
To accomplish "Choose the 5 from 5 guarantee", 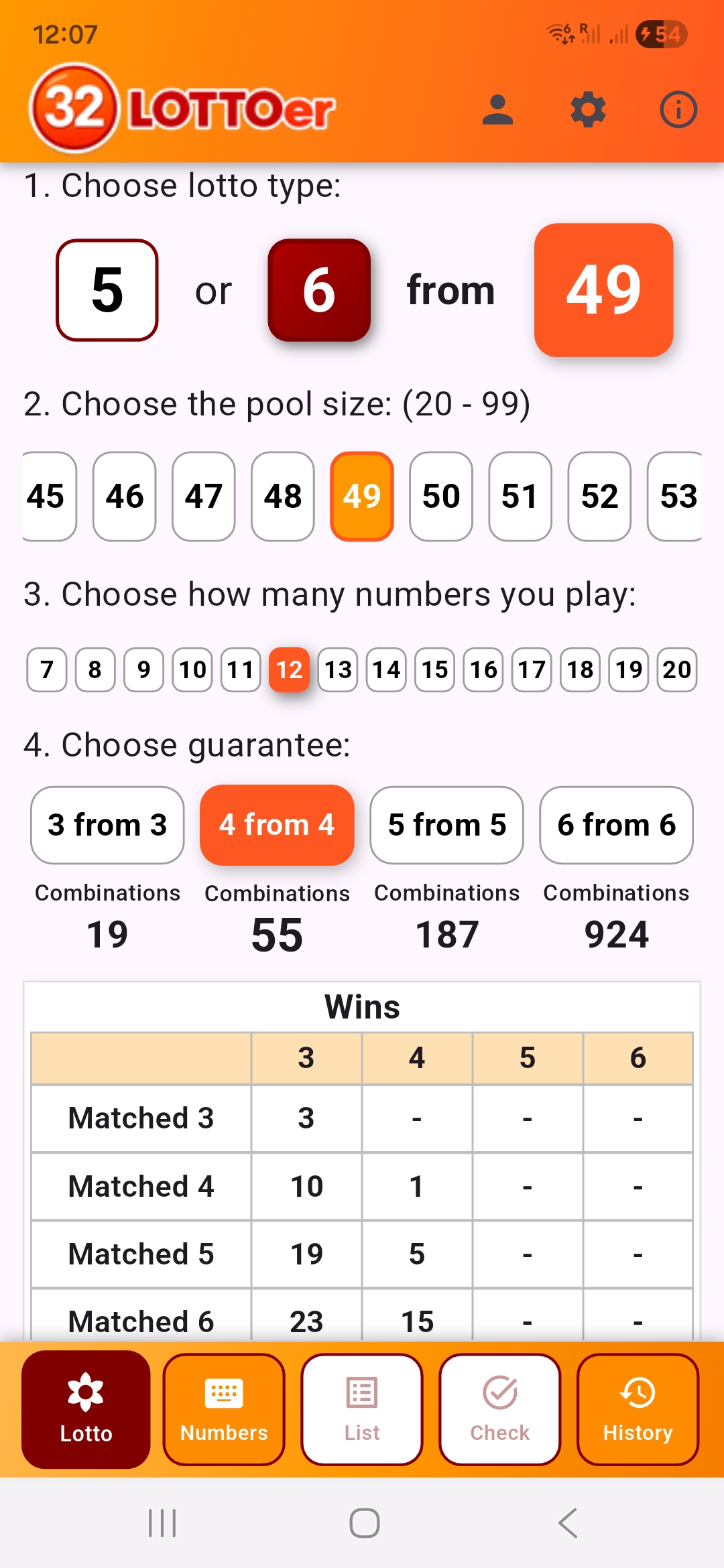I will click(446, 825).
